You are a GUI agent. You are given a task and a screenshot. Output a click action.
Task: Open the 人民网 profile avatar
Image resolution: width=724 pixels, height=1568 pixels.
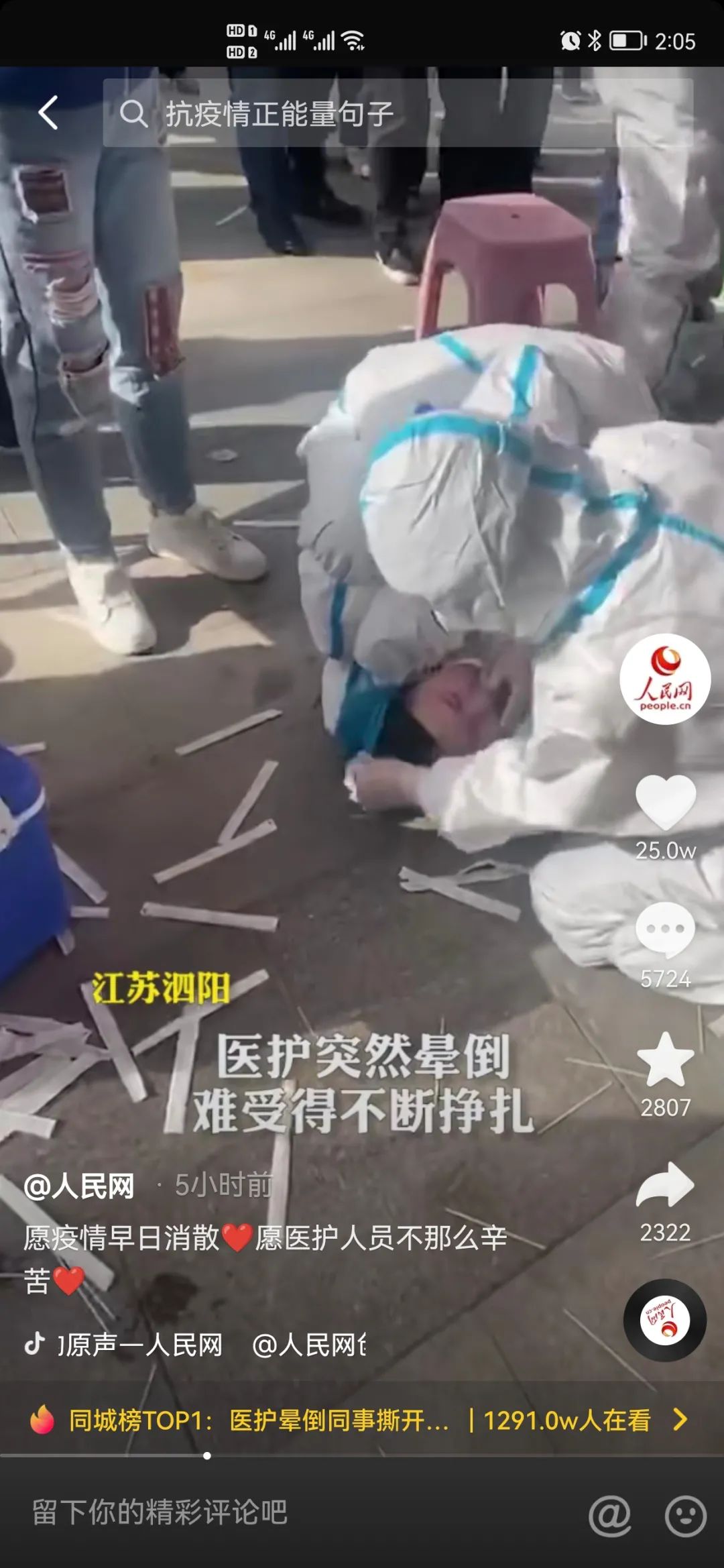pos(664,679)
